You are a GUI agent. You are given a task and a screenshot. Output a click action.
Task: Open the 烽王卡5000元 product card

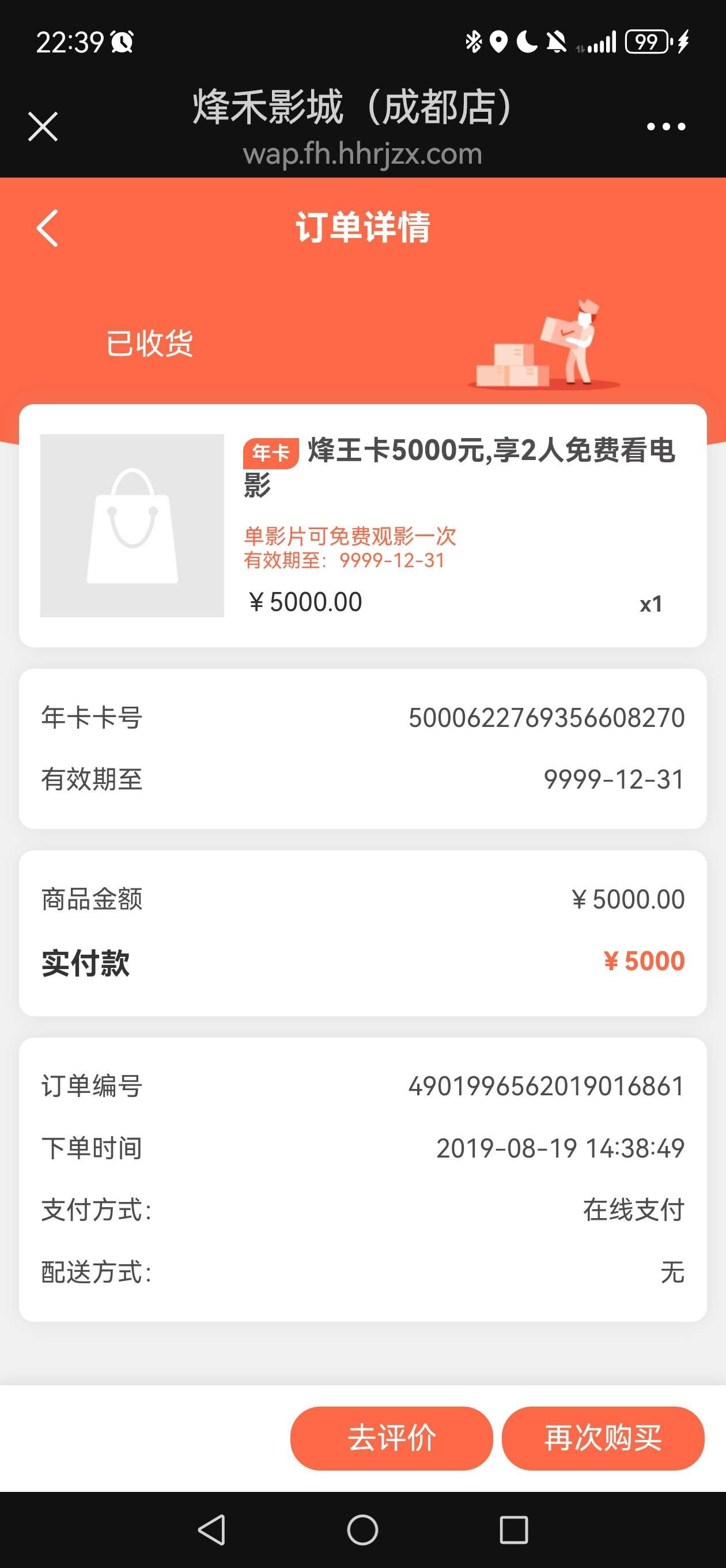pos(362,525)
